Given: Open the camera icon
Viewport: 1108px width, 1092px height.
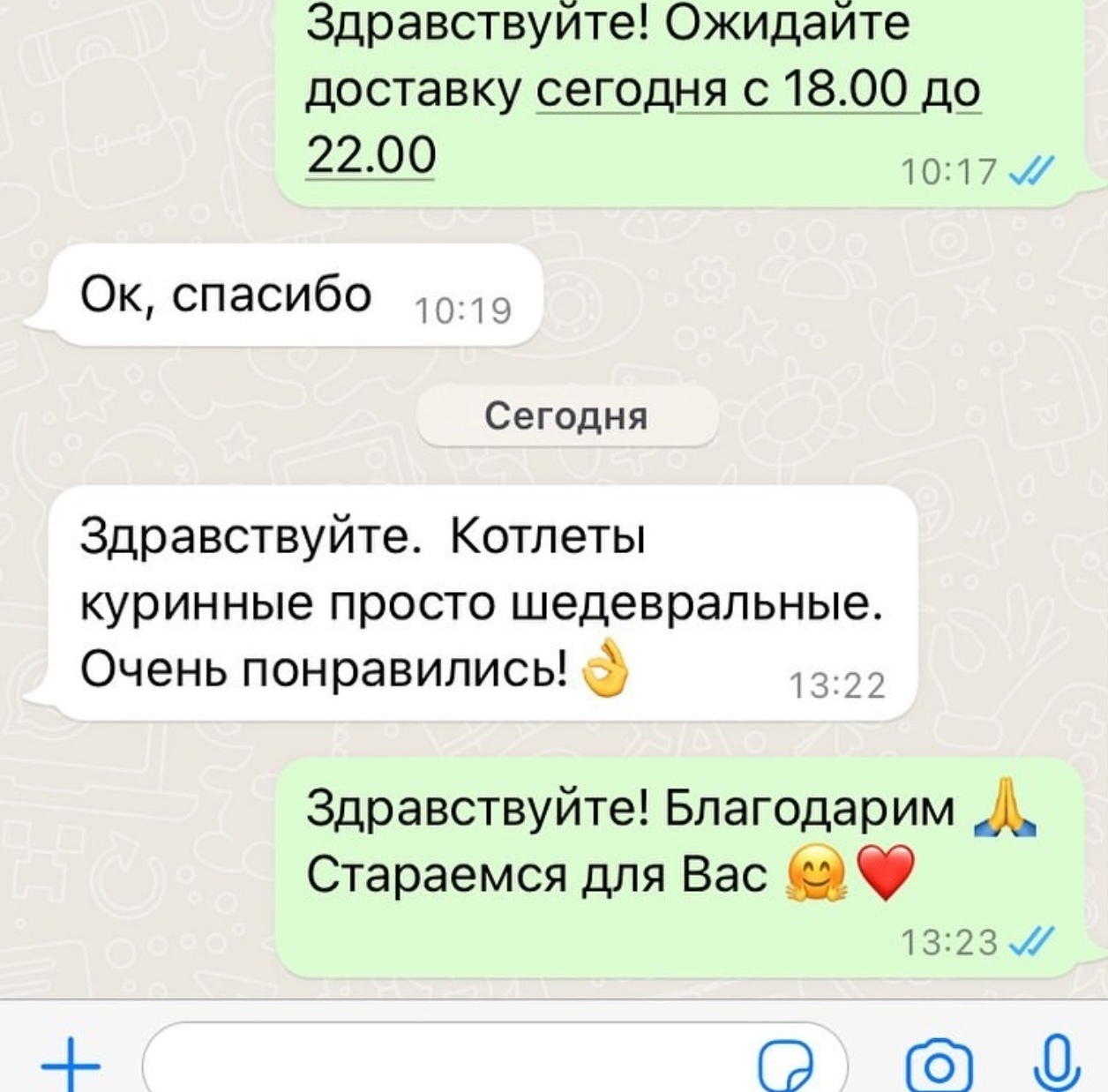Looking at the screenshot, I should 940,1066.
